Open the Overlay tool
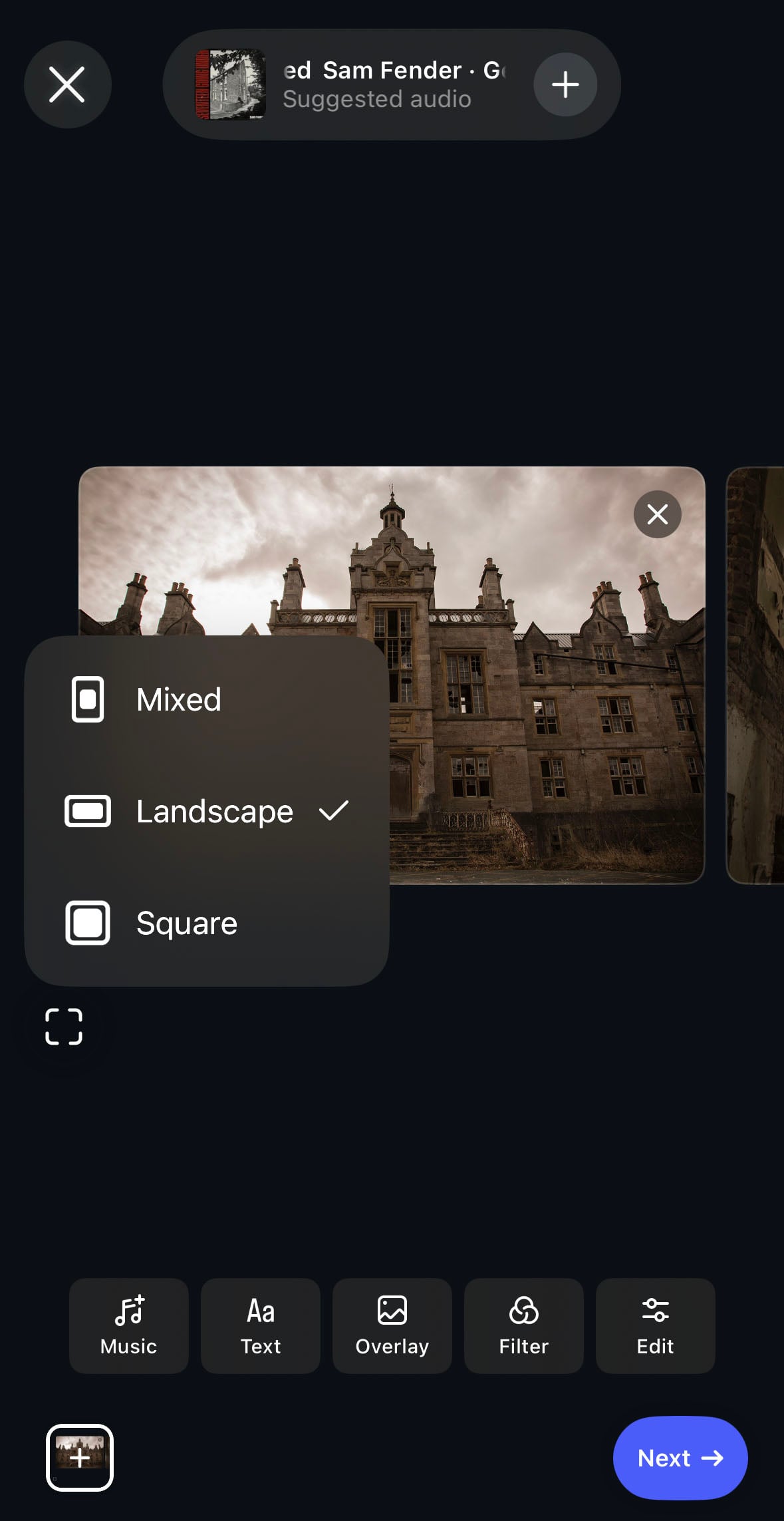784x1521 pixels. coord(392,1325)
